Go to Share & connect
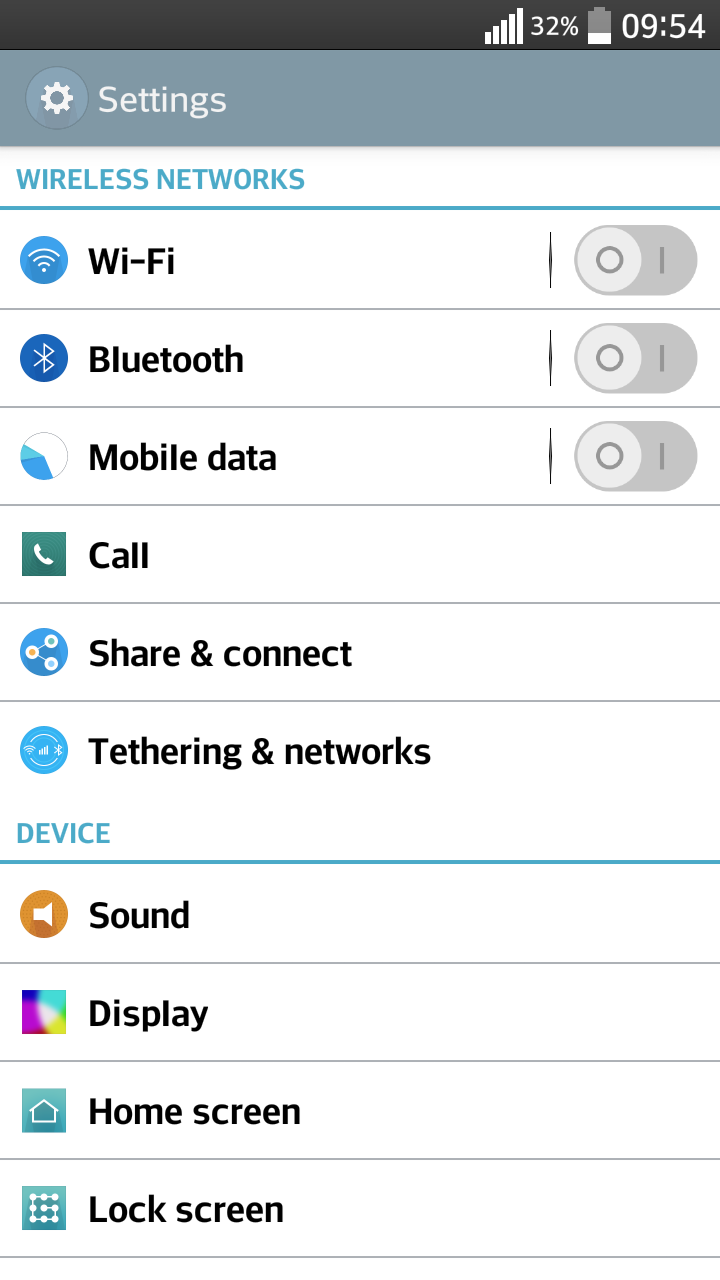This screenshot has width=720, height=1280. tap(360, 653)
